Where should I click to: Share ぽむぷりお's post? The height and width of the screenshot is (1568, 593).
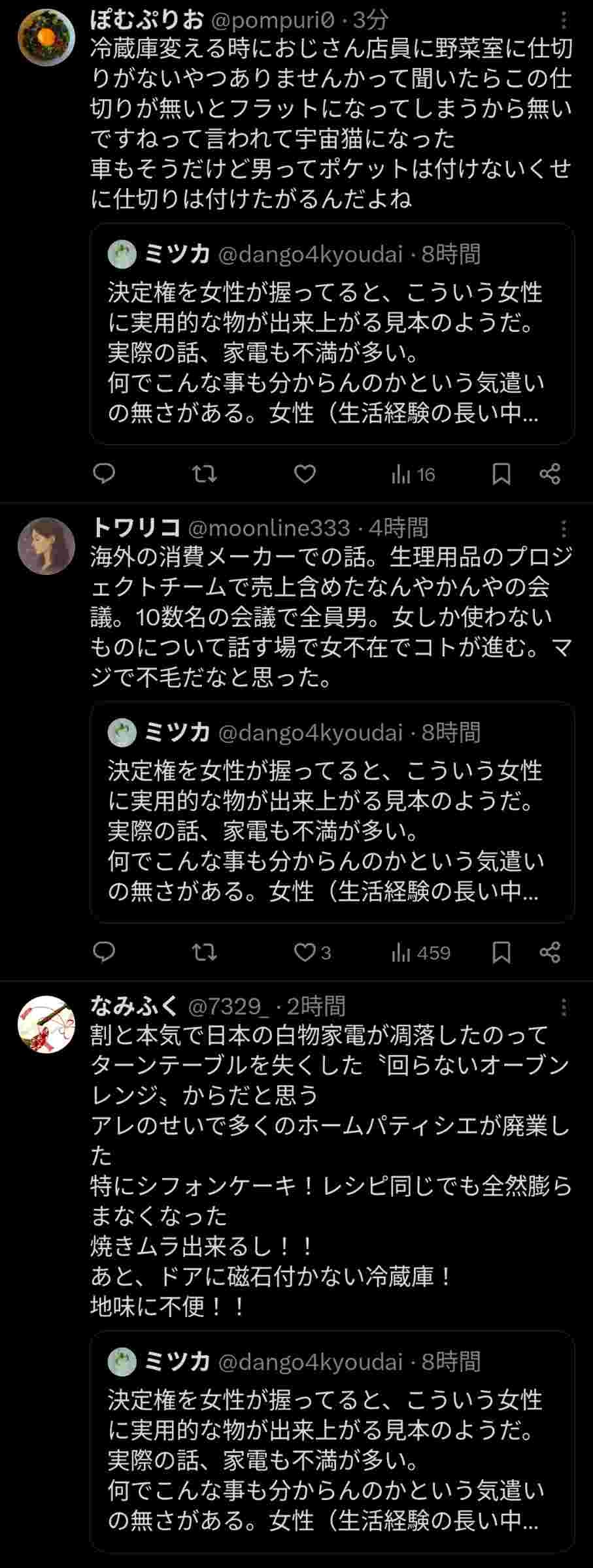(551, 474)
